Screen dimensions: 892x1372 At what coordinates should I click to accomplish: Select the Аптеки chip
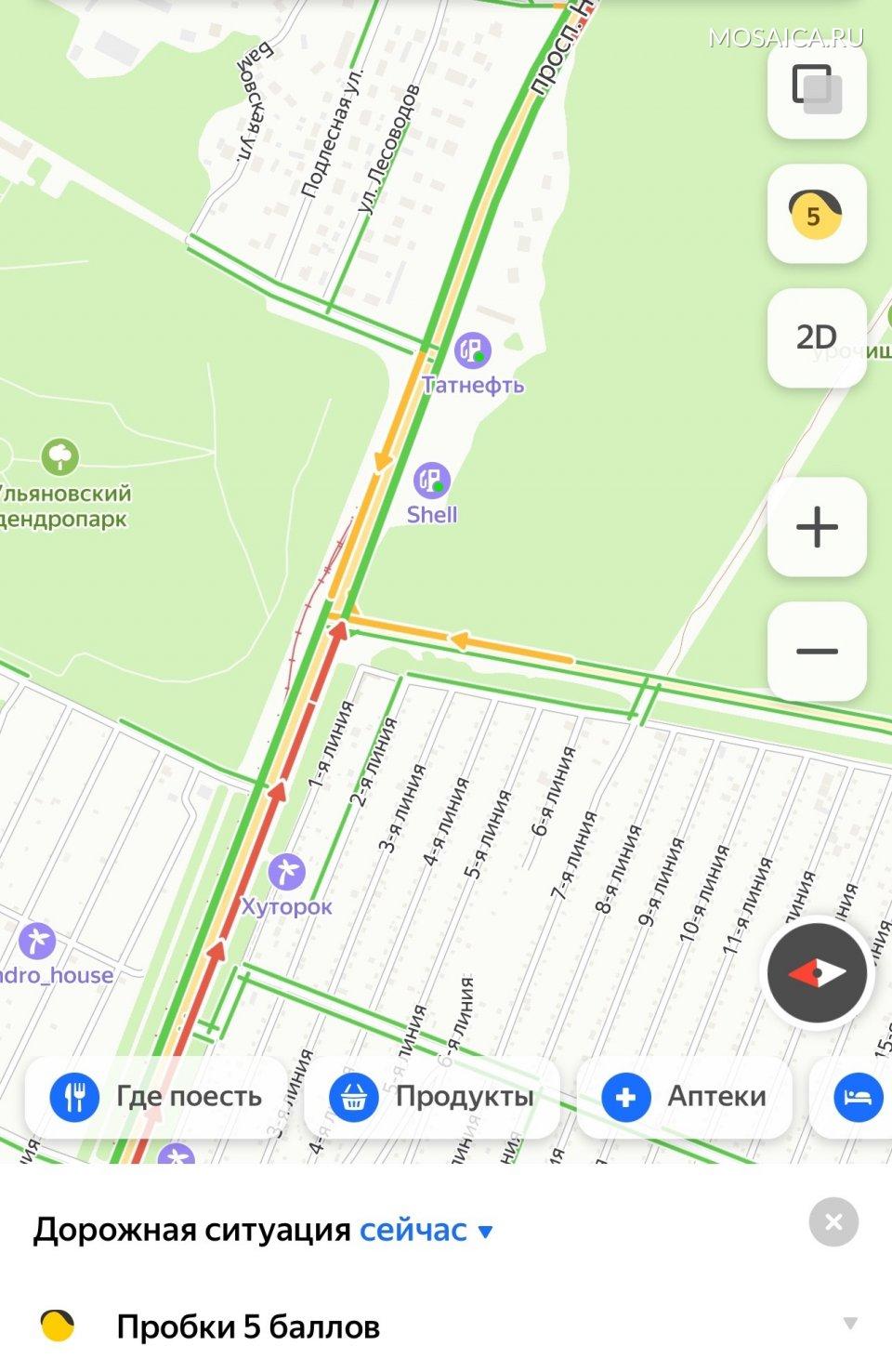(685, 1097)
